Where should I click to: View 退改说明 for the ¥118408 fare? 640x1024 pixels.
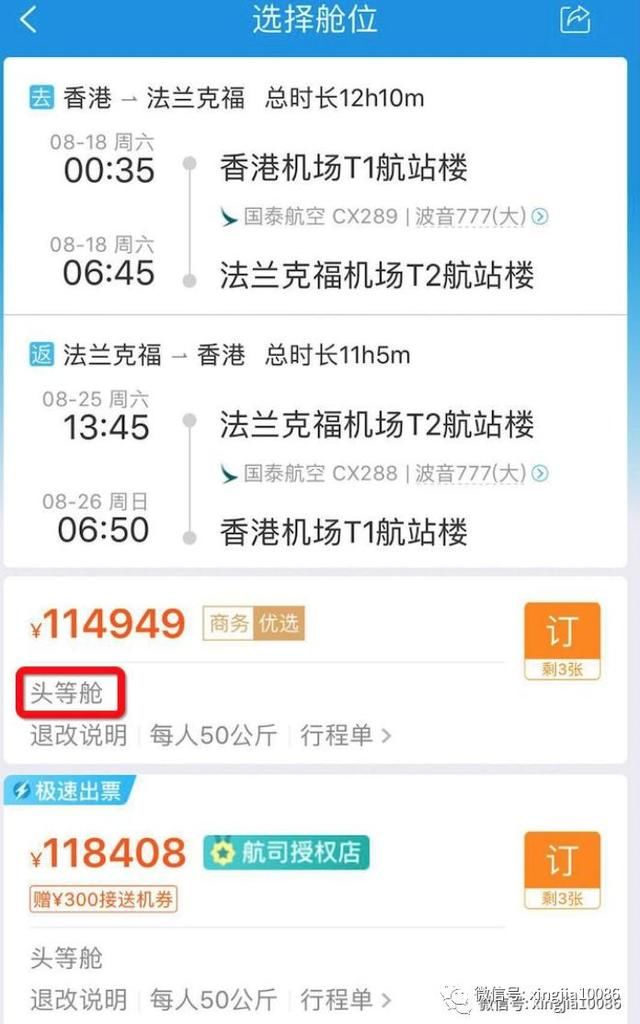click(x=79, y=998)
